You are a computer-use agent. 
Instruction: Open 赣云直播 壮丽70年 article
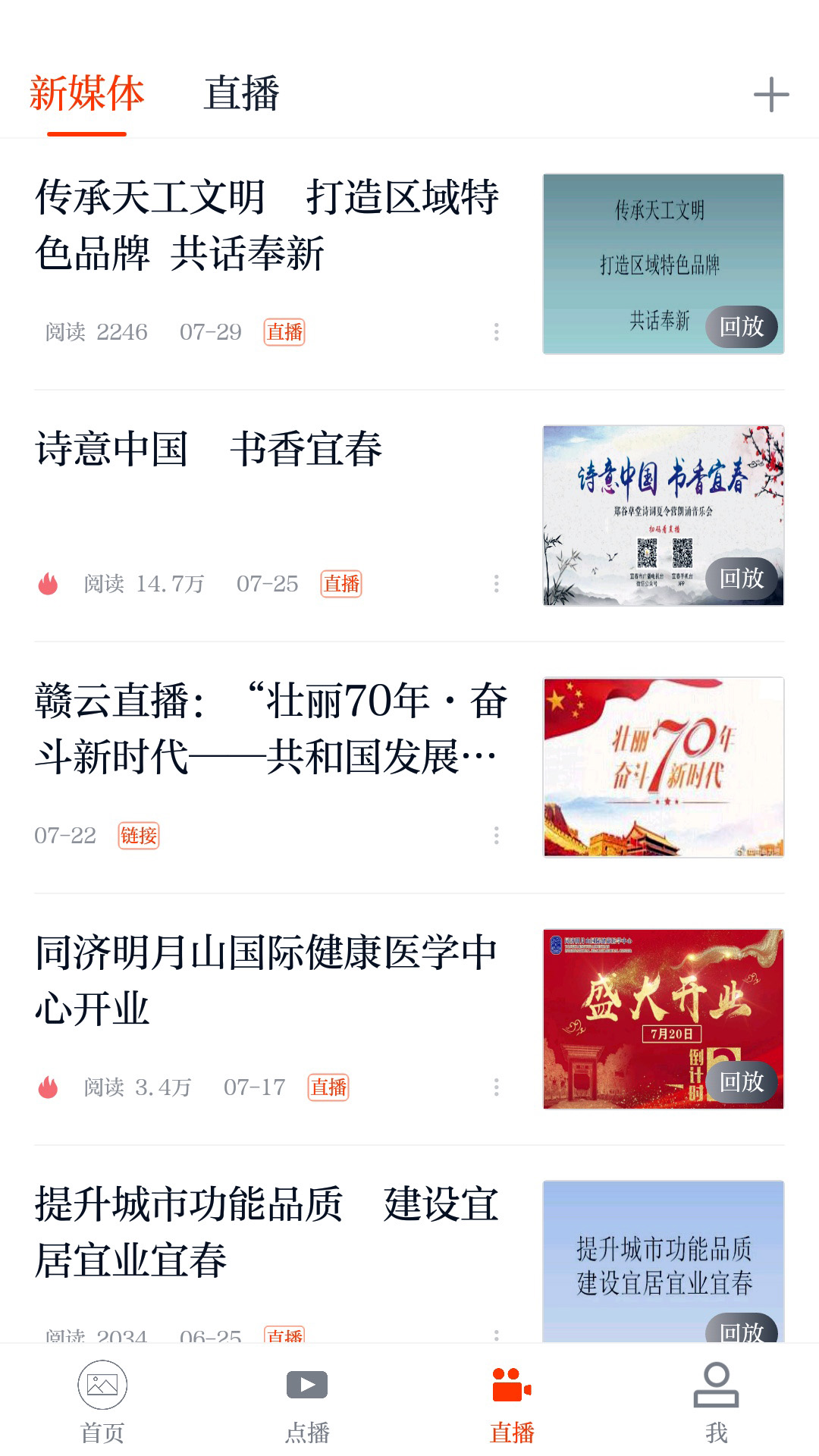[269, 729]
